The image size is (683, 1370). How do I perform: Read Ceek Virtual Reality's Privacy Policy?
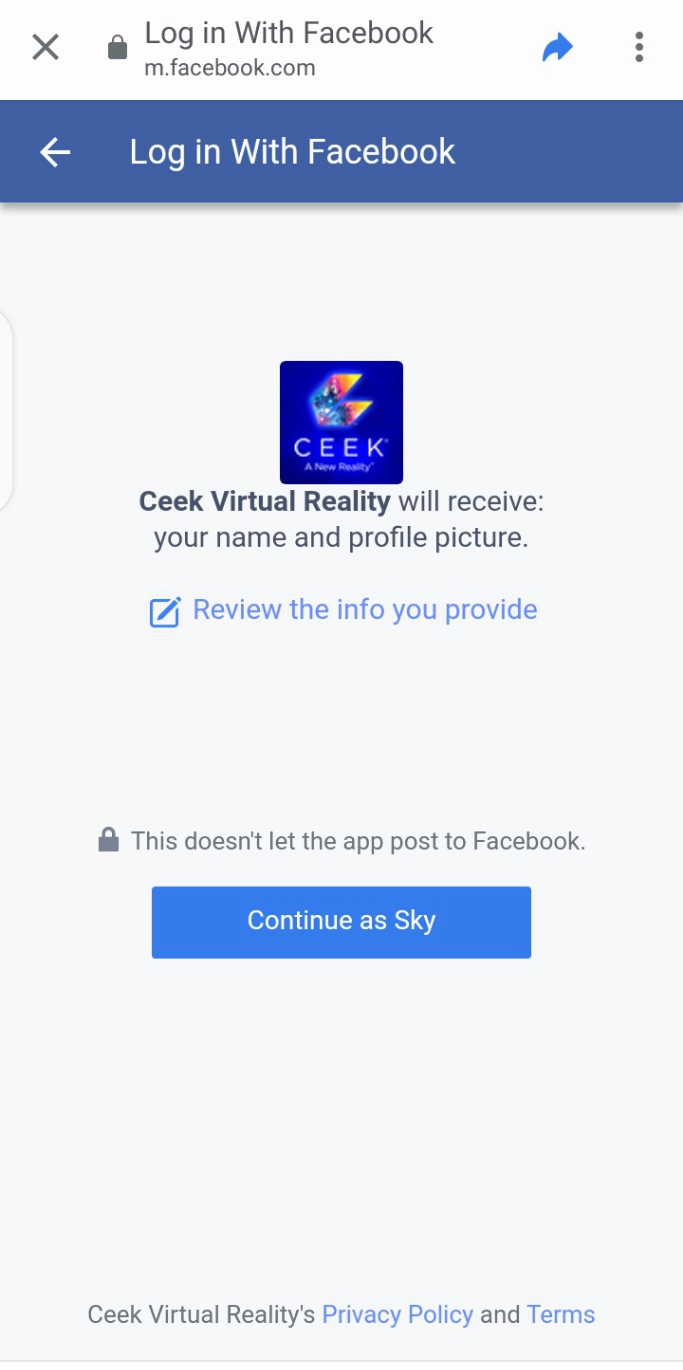[397, 1314]
